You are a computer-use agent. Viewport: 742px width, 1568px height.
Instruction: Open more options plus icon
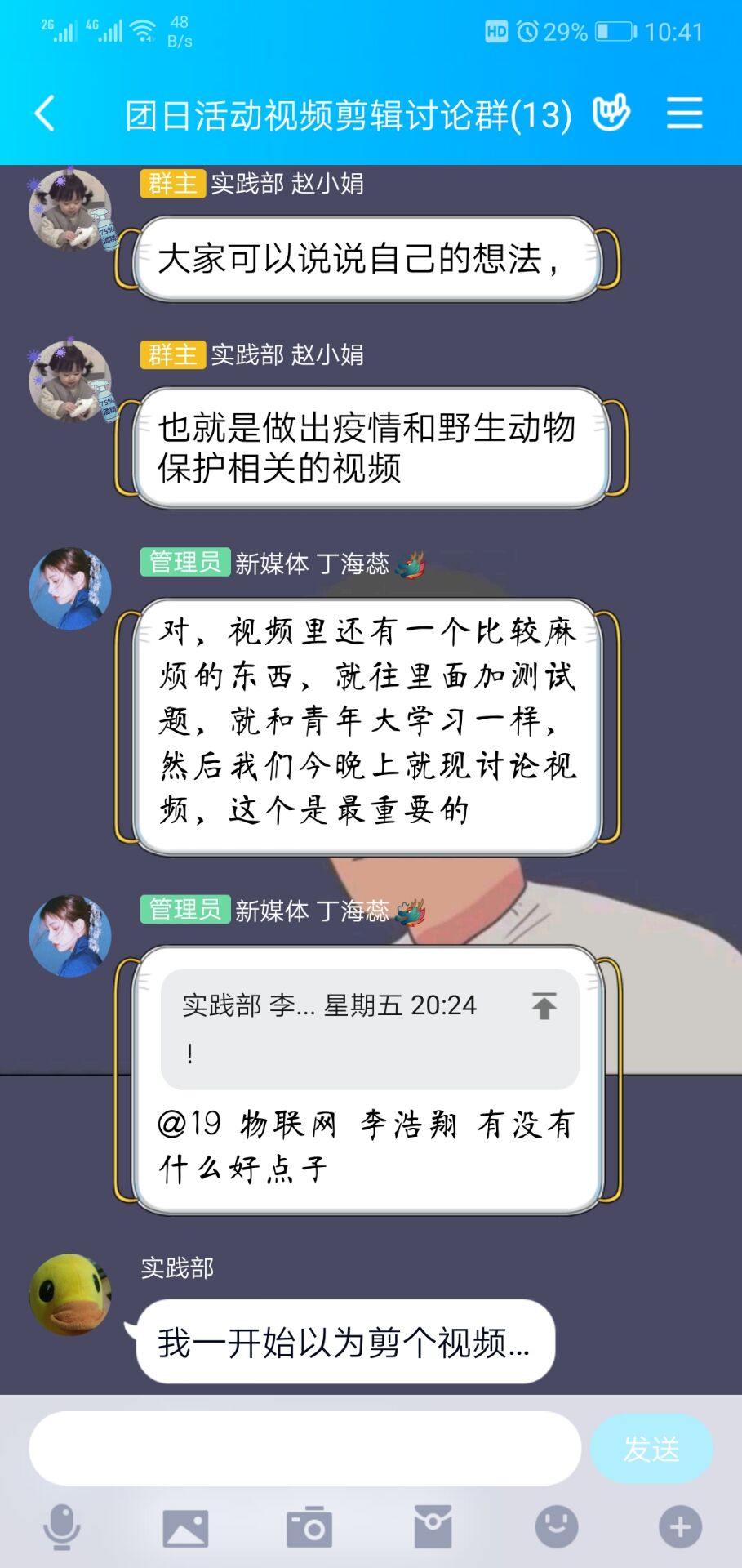[x=680, y=1527]
